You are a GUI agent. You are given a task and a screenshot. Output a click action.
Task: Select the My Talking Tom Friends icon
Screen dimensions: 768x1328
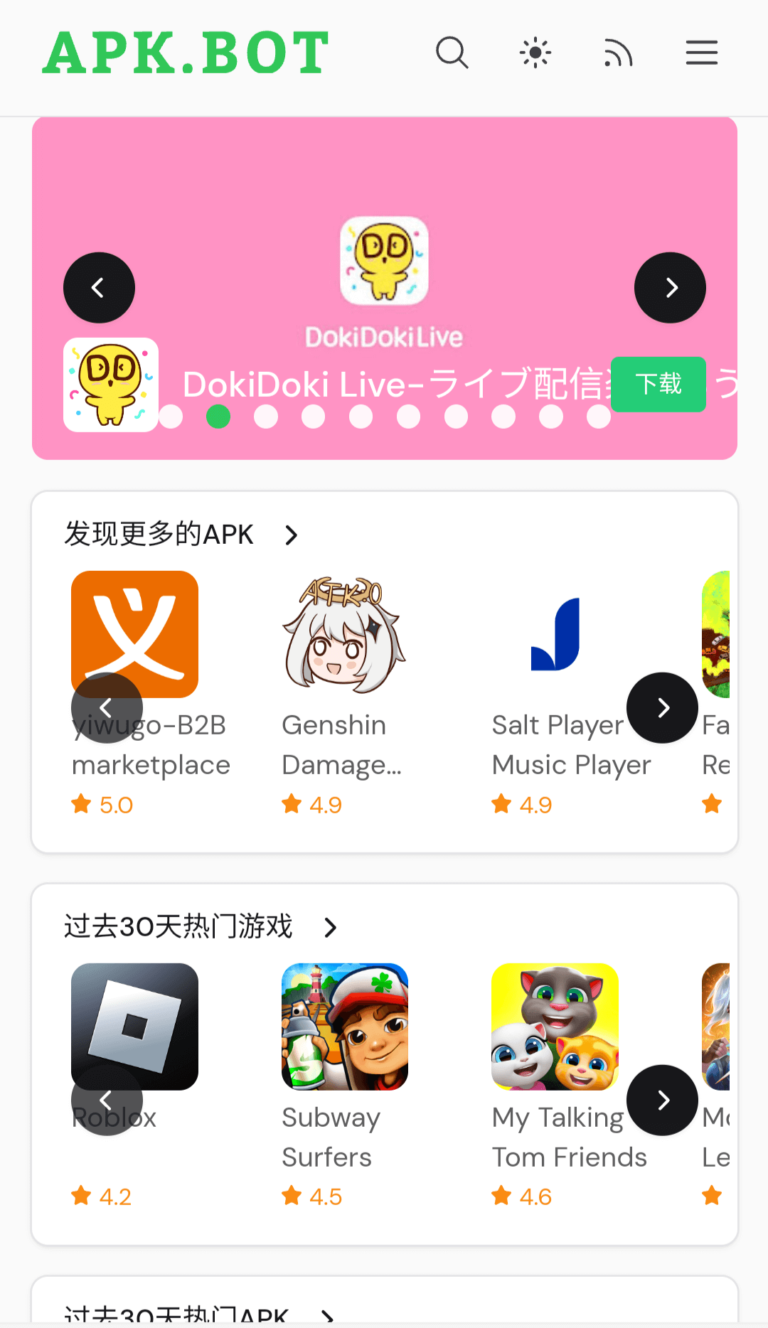pos(555,1026)
